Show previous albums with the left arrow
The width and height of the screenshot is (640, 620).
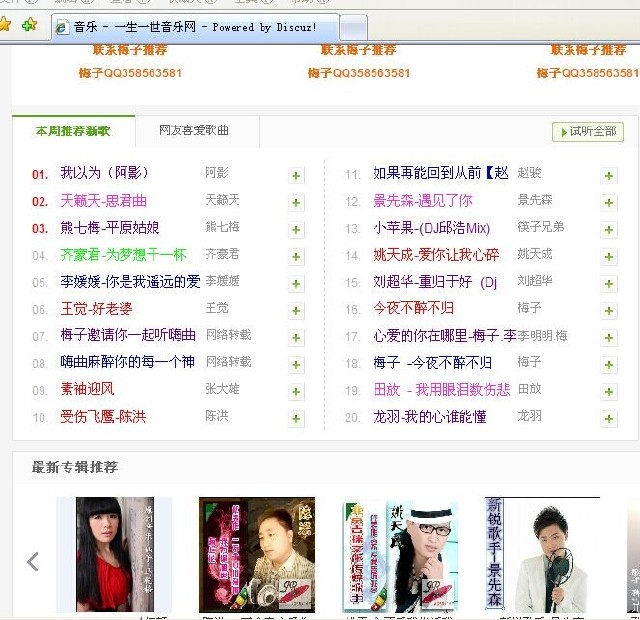click(33, 561)
